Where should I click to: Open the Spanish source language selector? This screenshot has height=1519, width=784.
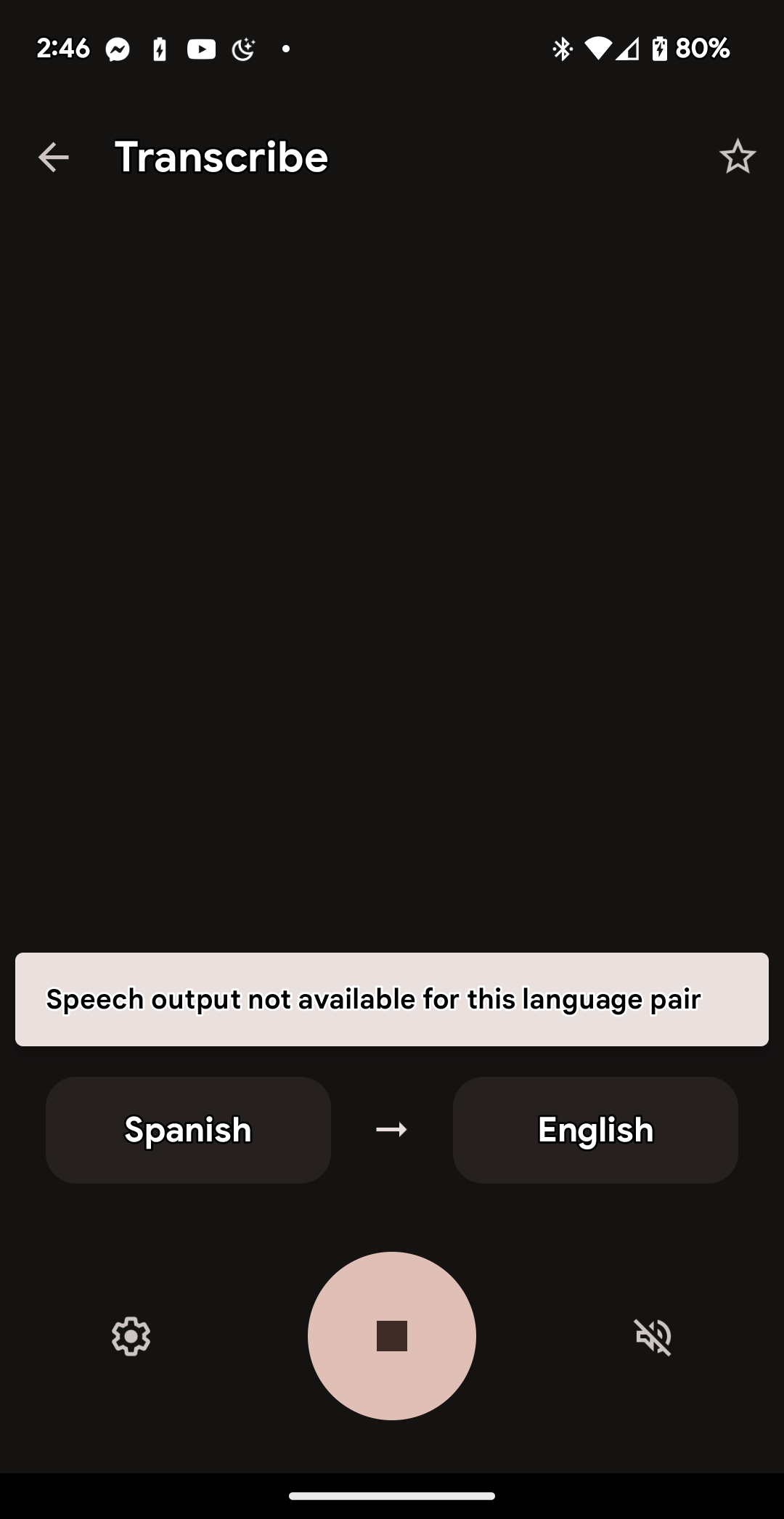click(188, 1130)
